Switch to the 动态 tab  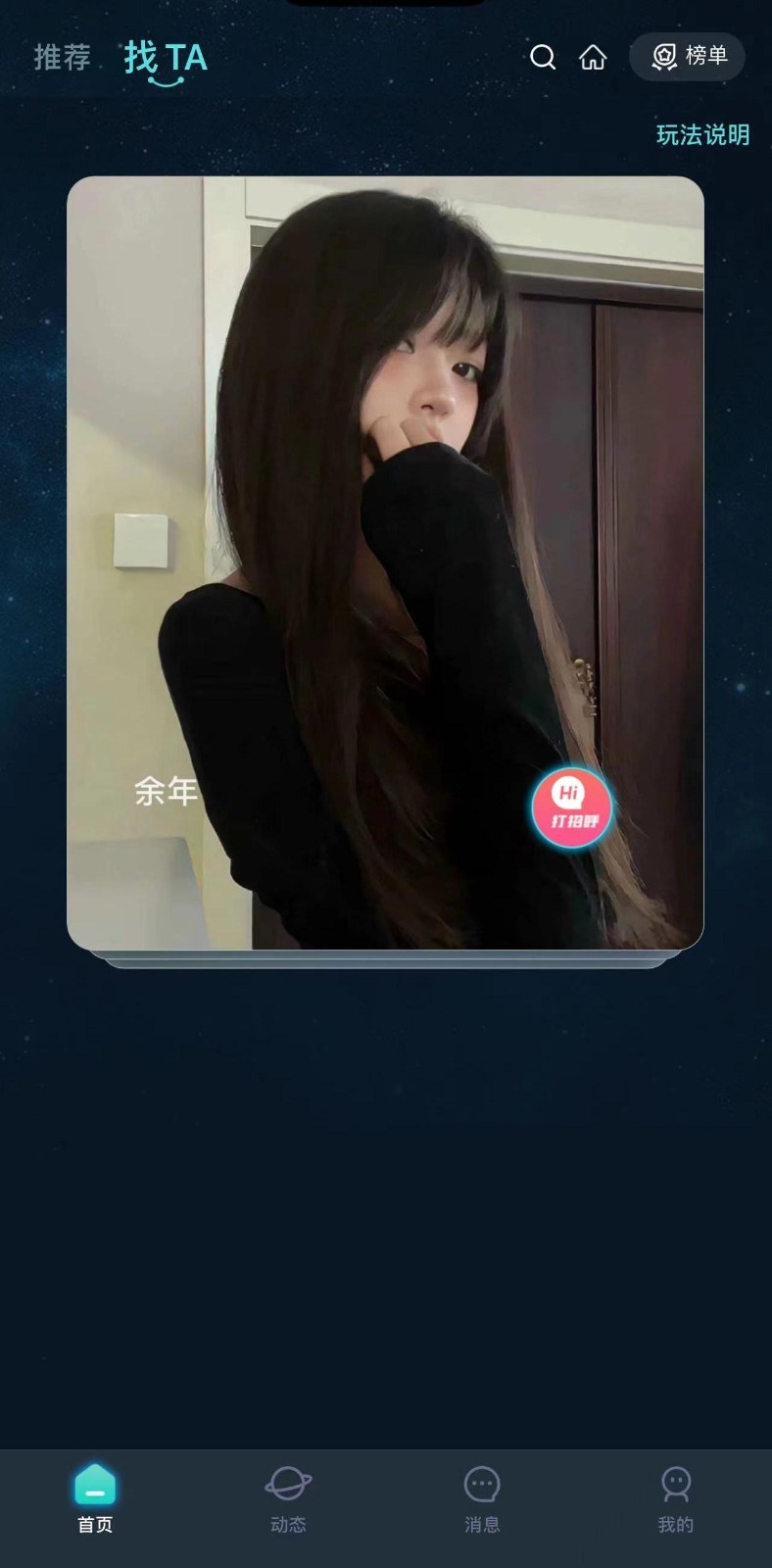pyautogui.click(x=288, y=1497)
